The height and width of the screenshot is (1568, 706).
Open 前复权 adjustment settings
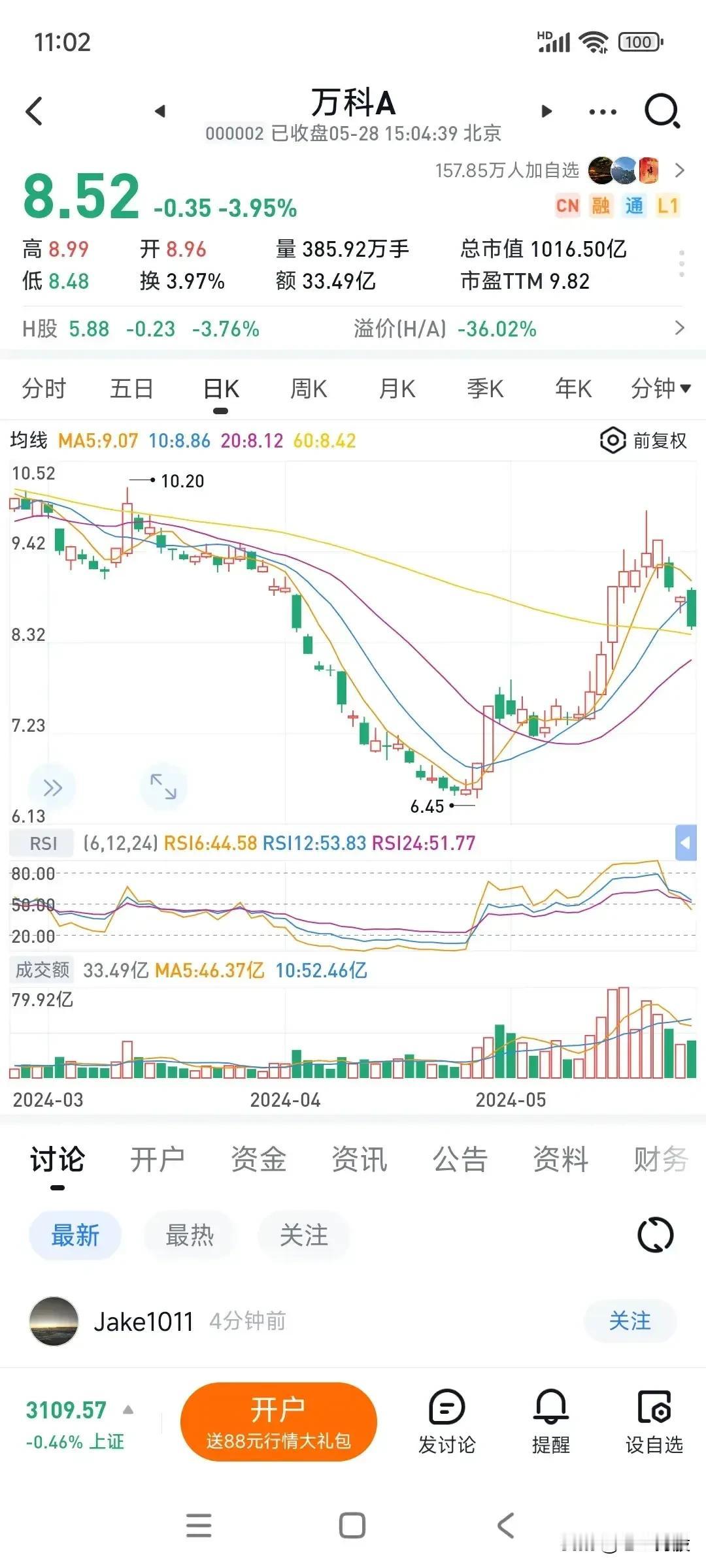(644, 440)
